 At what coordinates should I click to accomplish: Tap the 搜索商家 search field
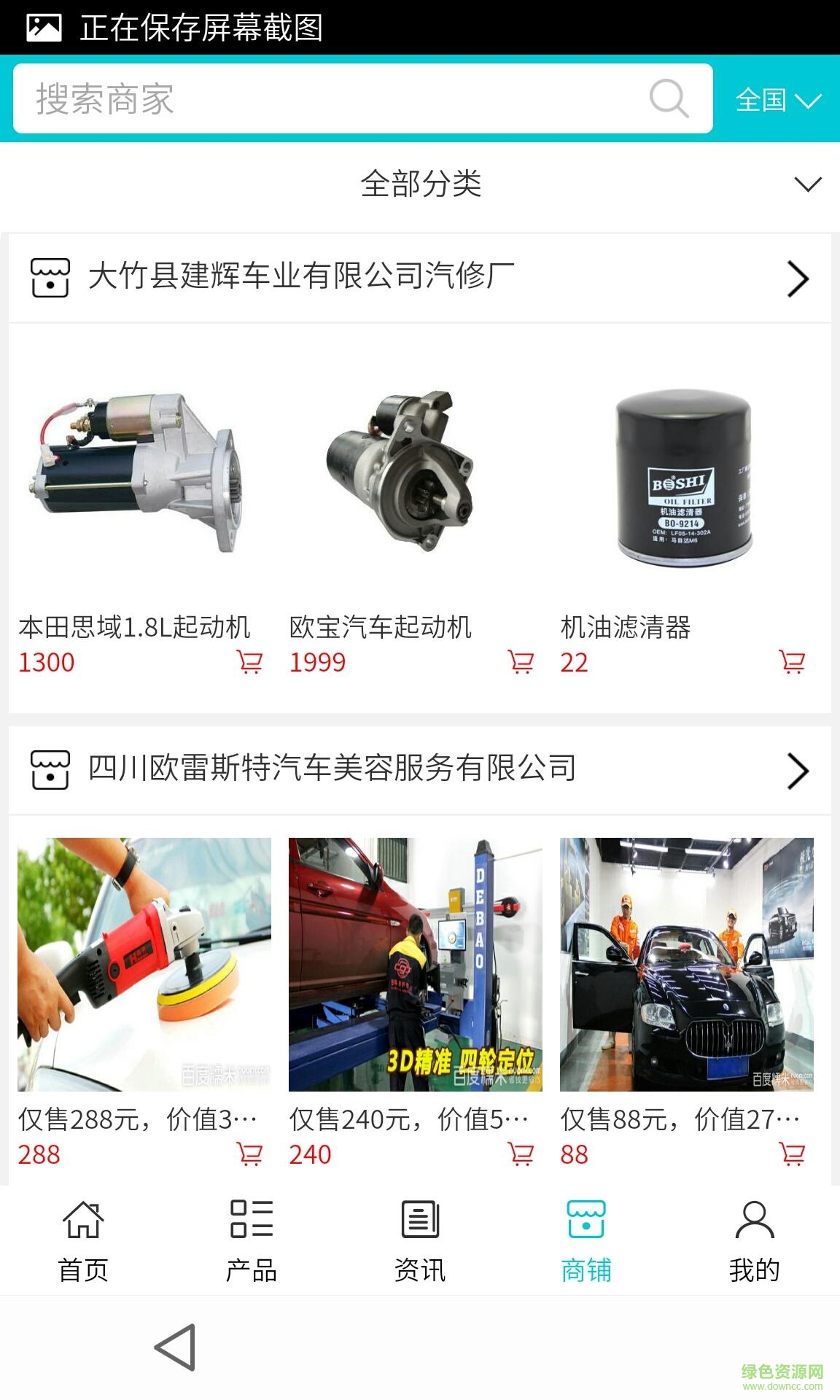coord(328,98)
